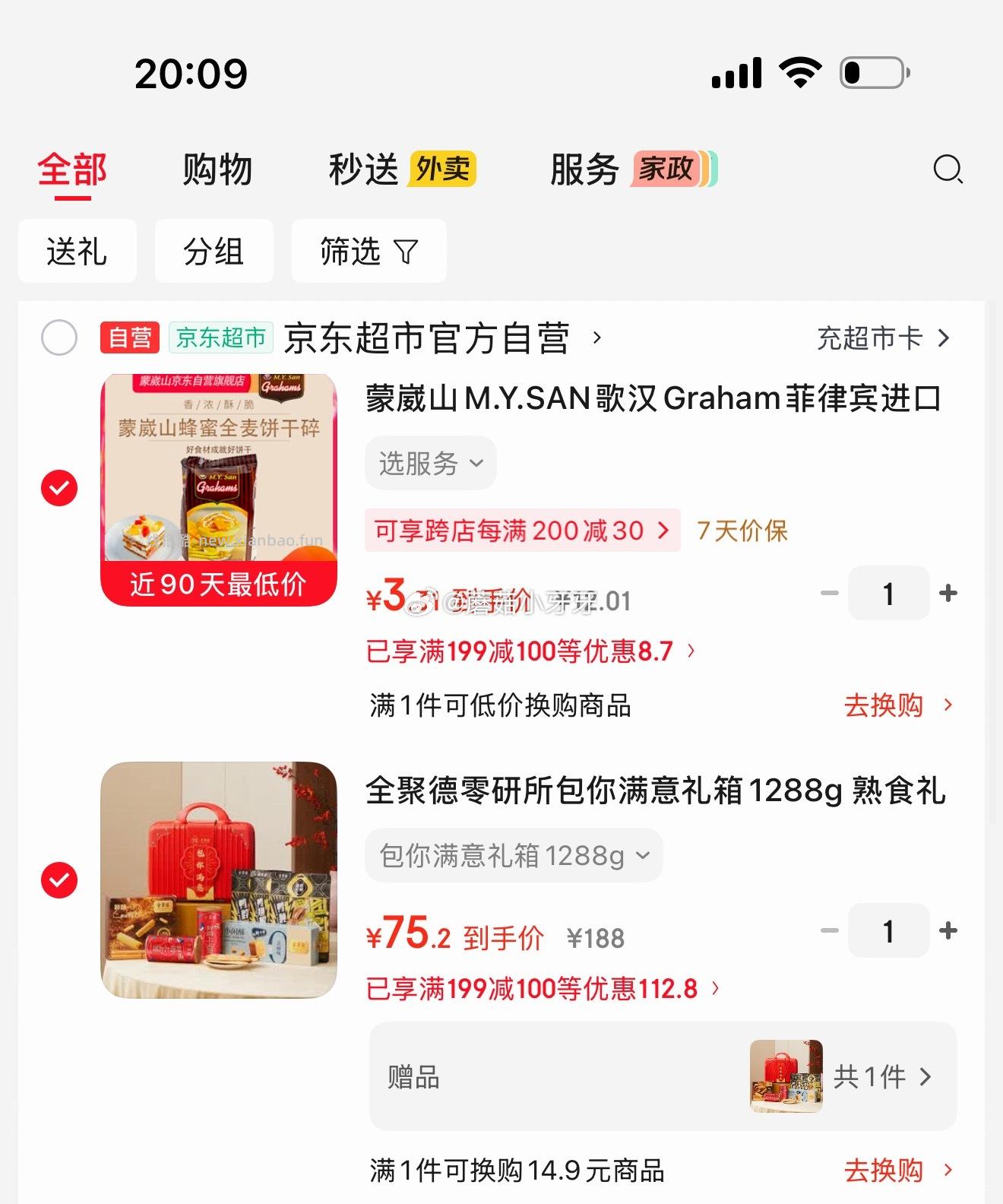Open the 选服务 dropdown

point(430,463)
